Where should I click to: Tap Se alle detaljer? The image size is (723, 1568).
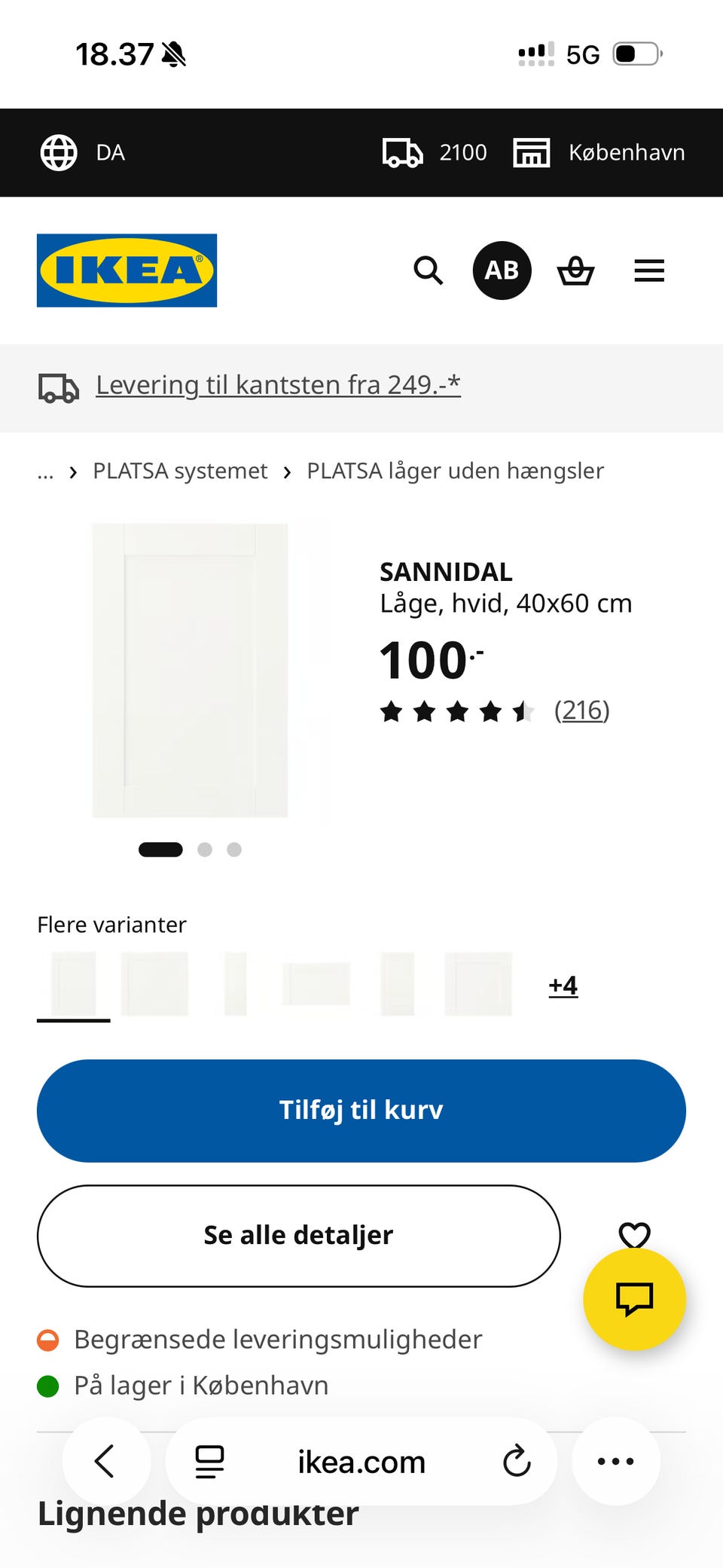coord(299,1236)
